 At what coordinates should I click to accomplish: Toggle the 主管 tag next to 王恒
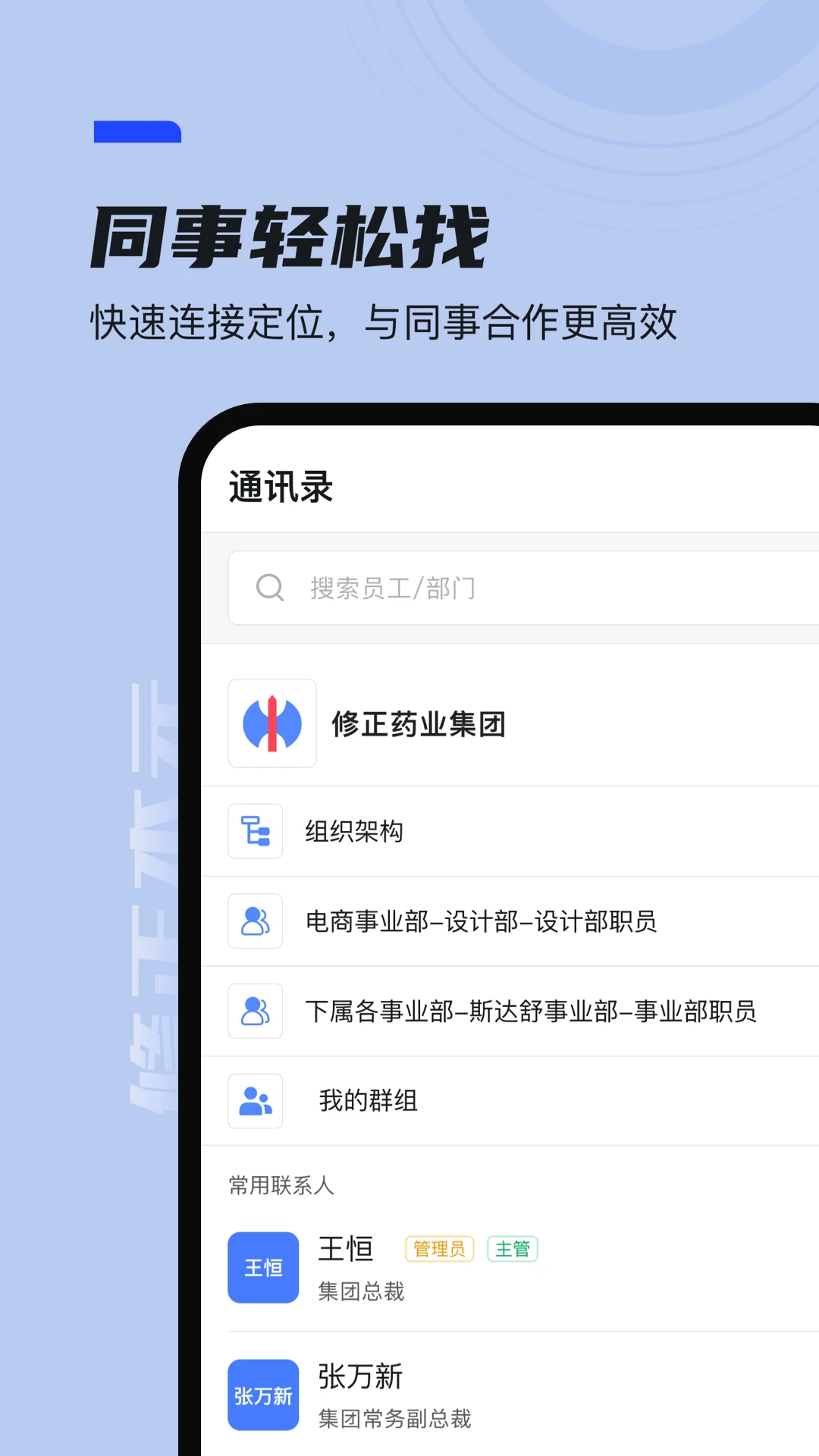pos(512,1248)
